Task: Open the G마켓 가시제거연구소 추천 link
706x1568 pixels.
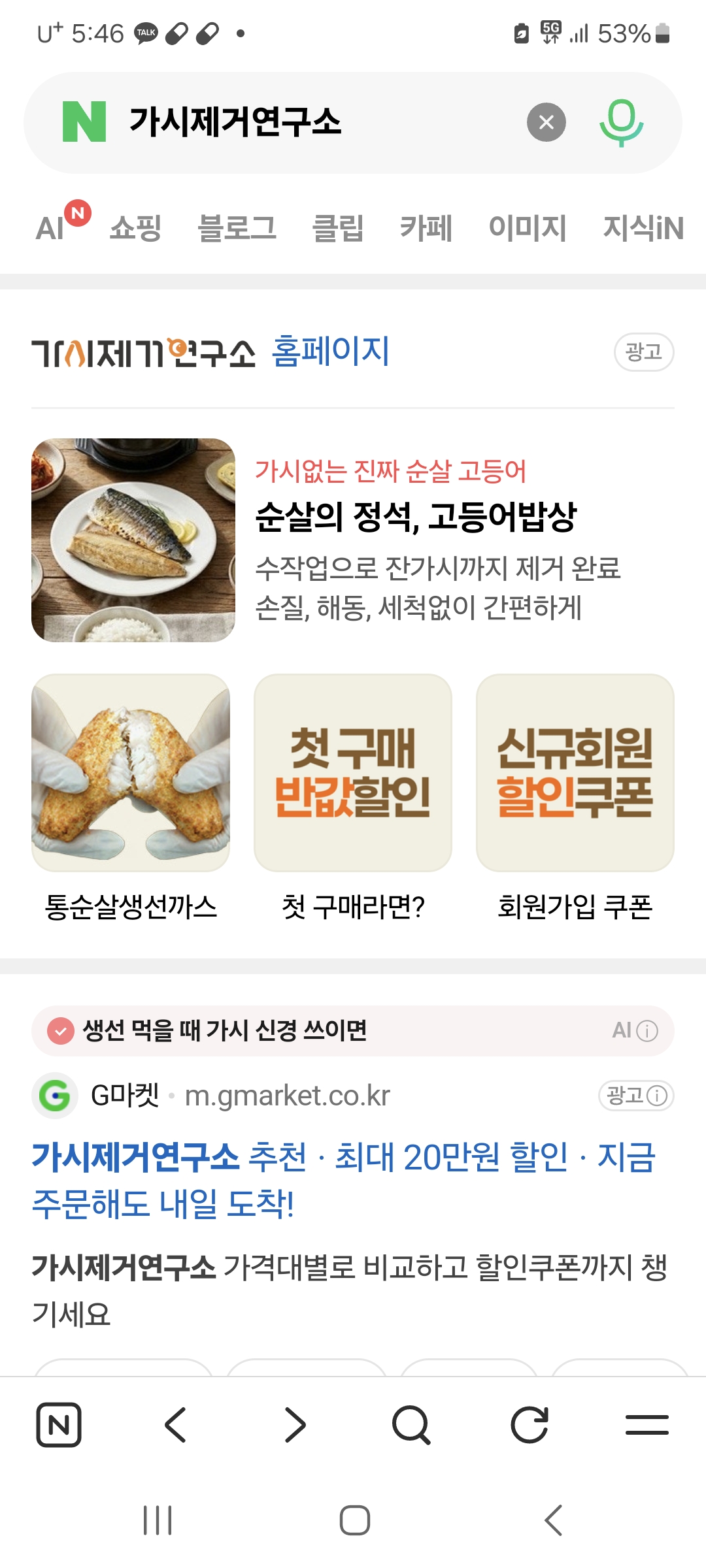Action: point(344,1180)
